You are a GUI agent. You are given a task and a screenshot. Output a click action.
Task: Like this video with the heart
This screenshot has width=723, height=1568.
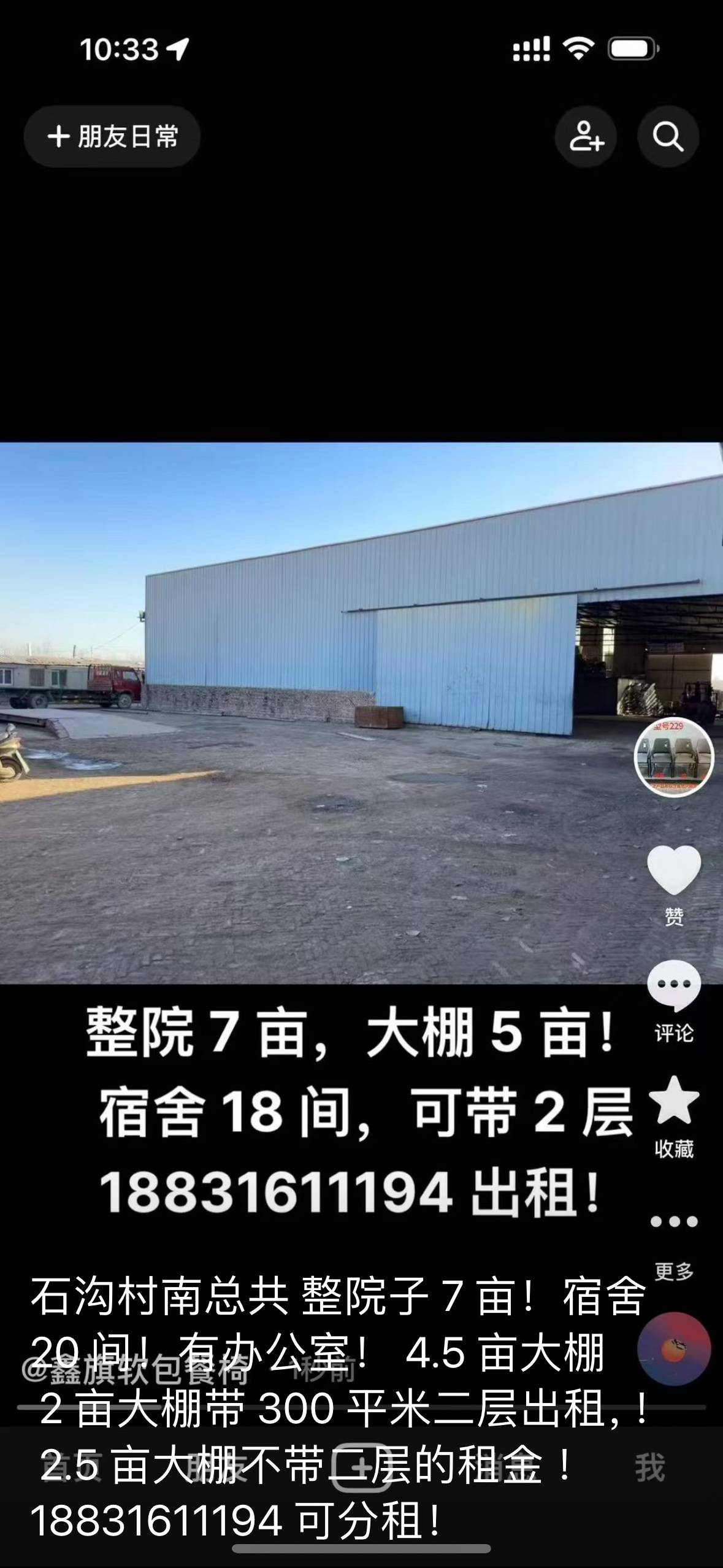click(x=673, y=870)
